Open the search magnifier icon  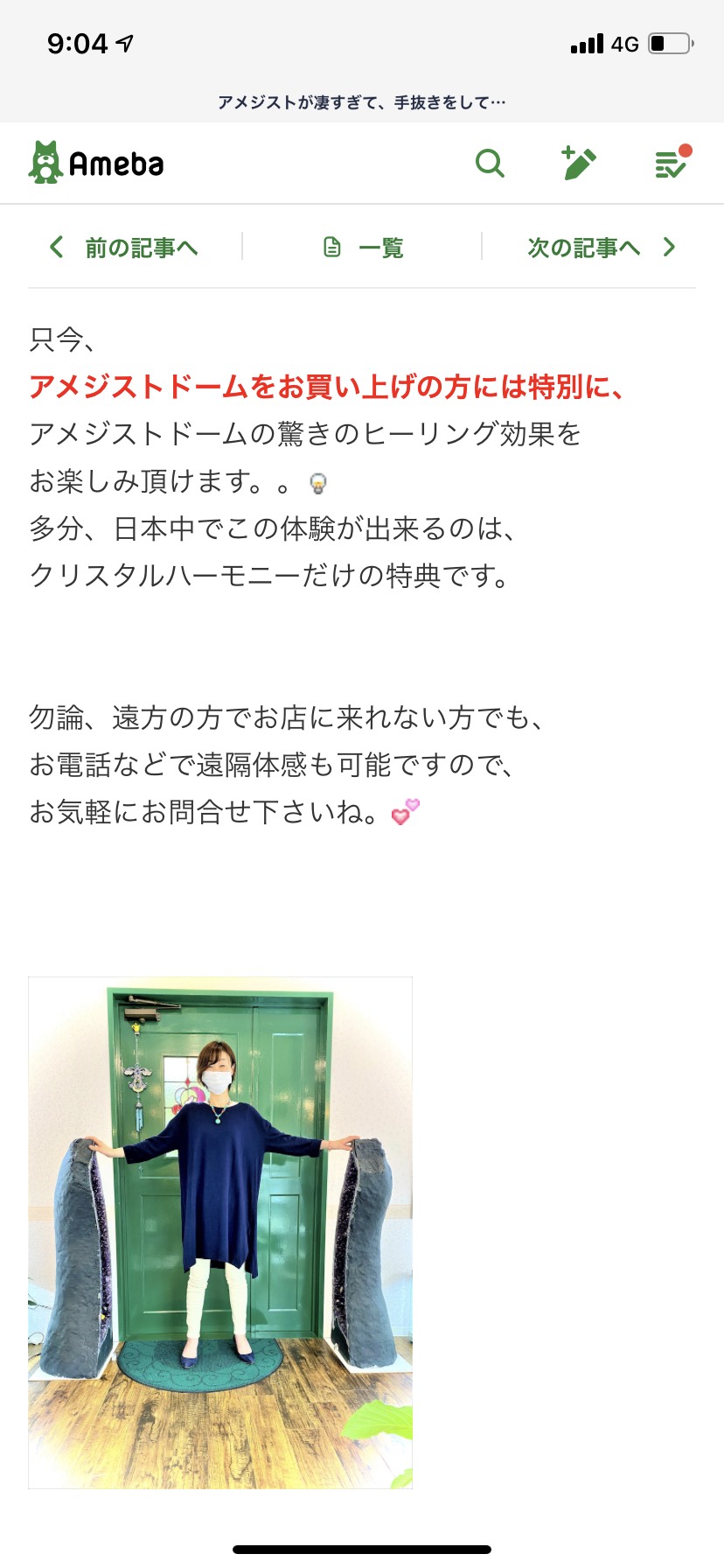pos(490,163)
